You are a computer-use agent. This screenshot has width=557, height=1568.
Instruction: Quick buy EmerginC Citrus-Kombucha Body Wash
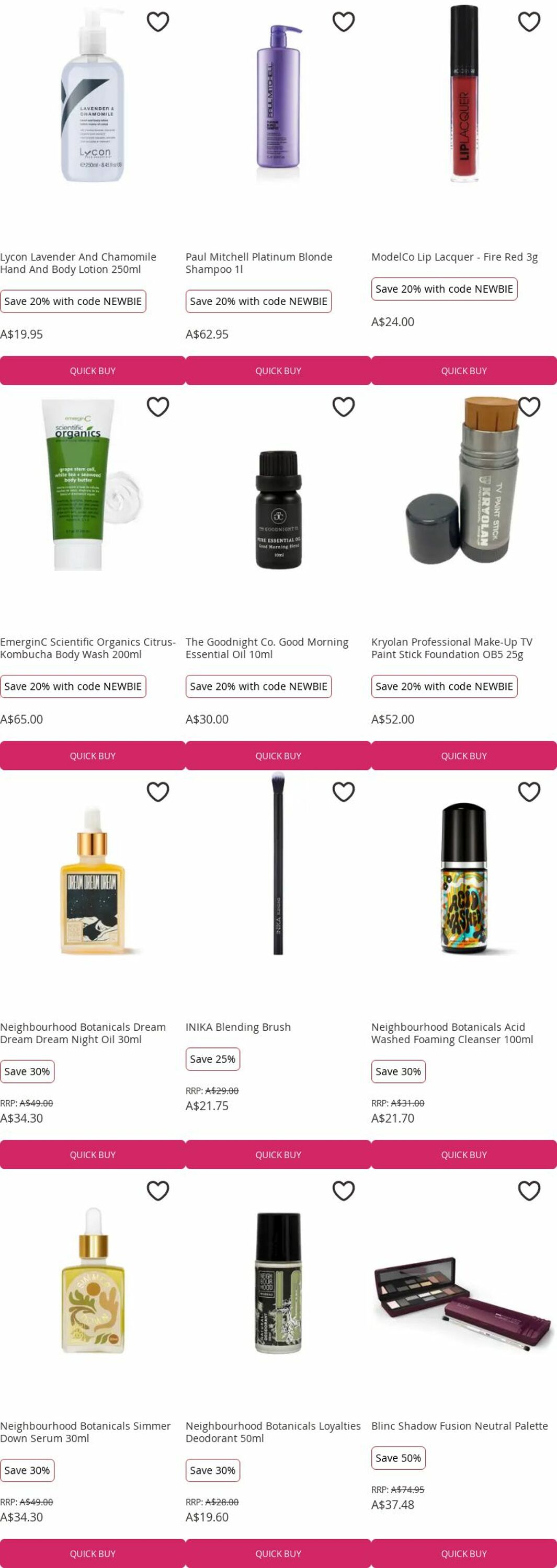click(93, 755)
